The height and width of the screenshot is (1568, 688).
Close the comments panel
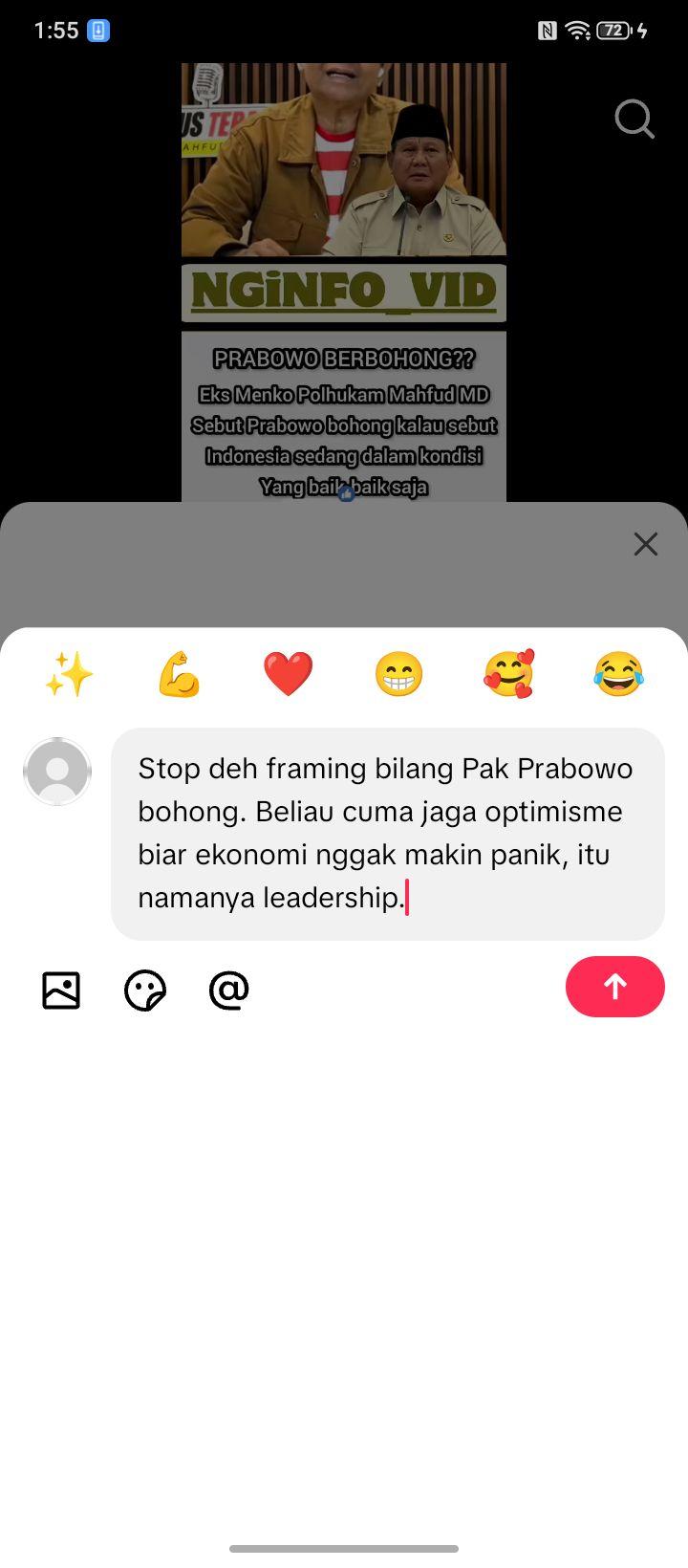coord(646,544)
